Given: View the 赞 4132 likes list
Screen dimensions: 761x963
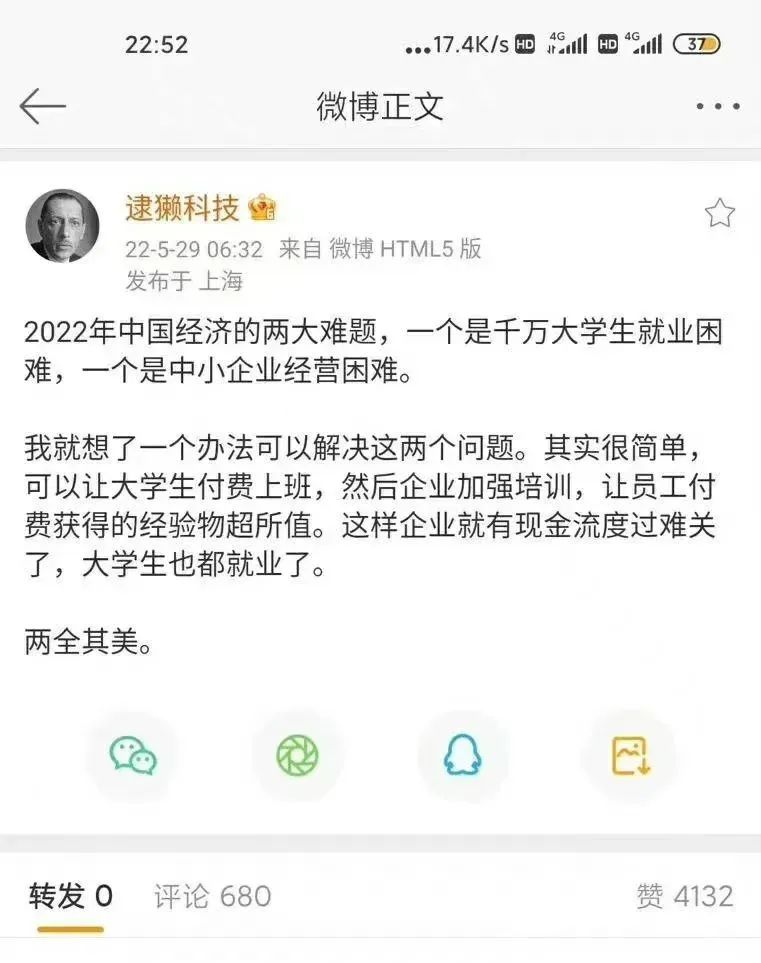Looking at the screenshot, I should pyautogui.click(x=685, y=896).
